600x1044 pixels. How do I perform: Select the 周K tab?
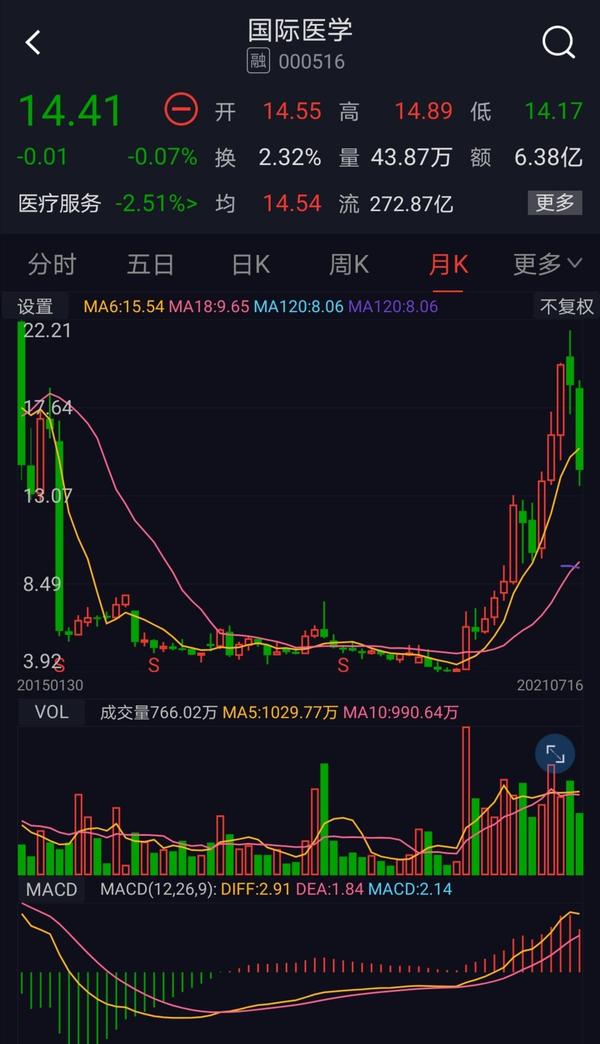349,265
